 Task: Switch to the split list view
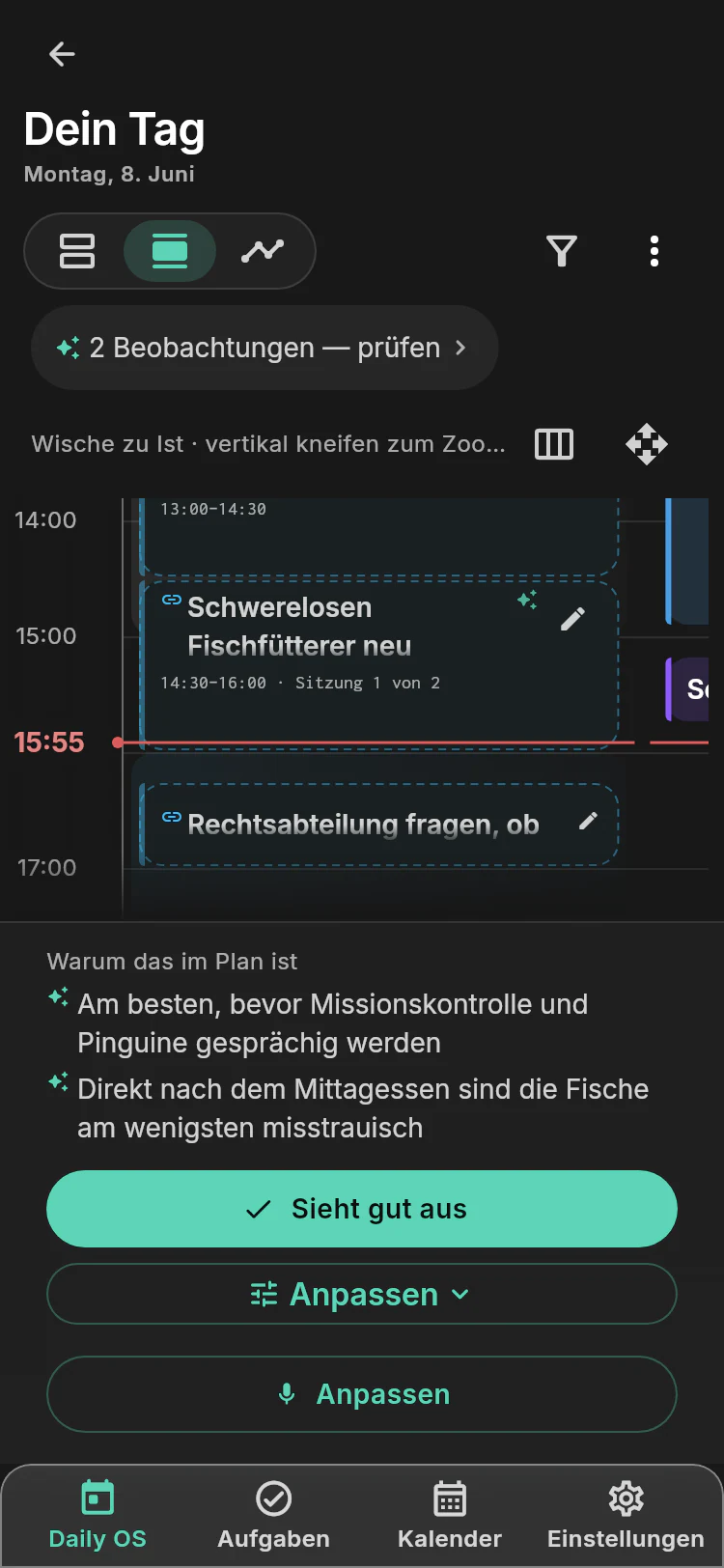click(x=77, y=251)
